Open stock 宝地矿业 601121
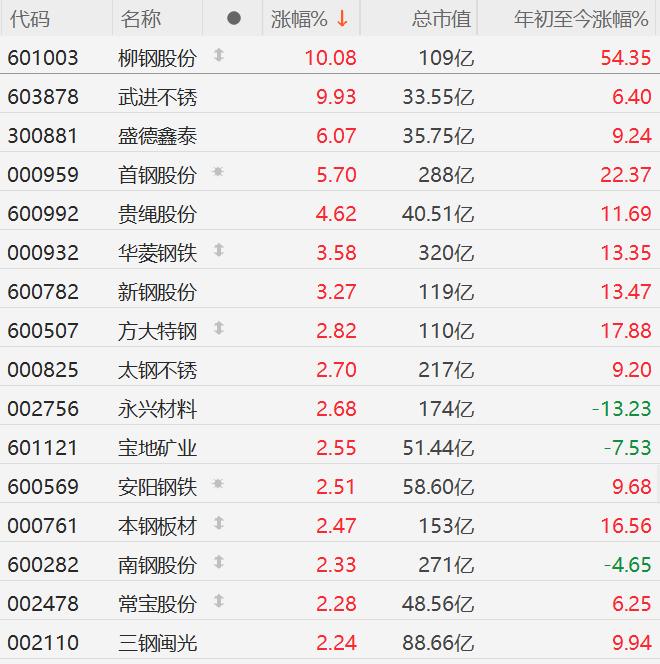The image size is (660, 664). point(157,448)
